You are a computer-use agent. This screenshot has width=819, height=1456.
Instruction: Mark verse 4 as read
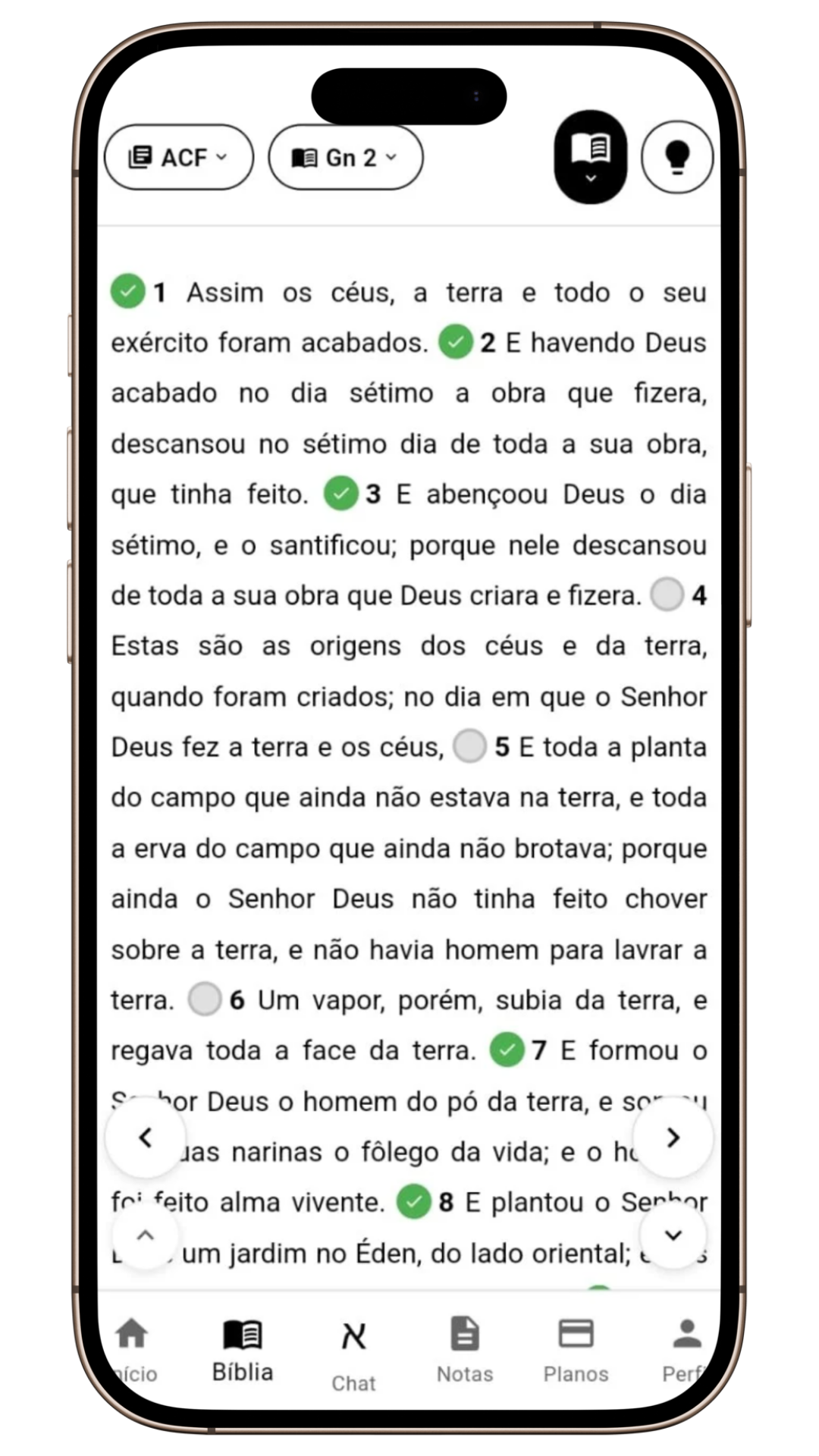click(667, 595)
